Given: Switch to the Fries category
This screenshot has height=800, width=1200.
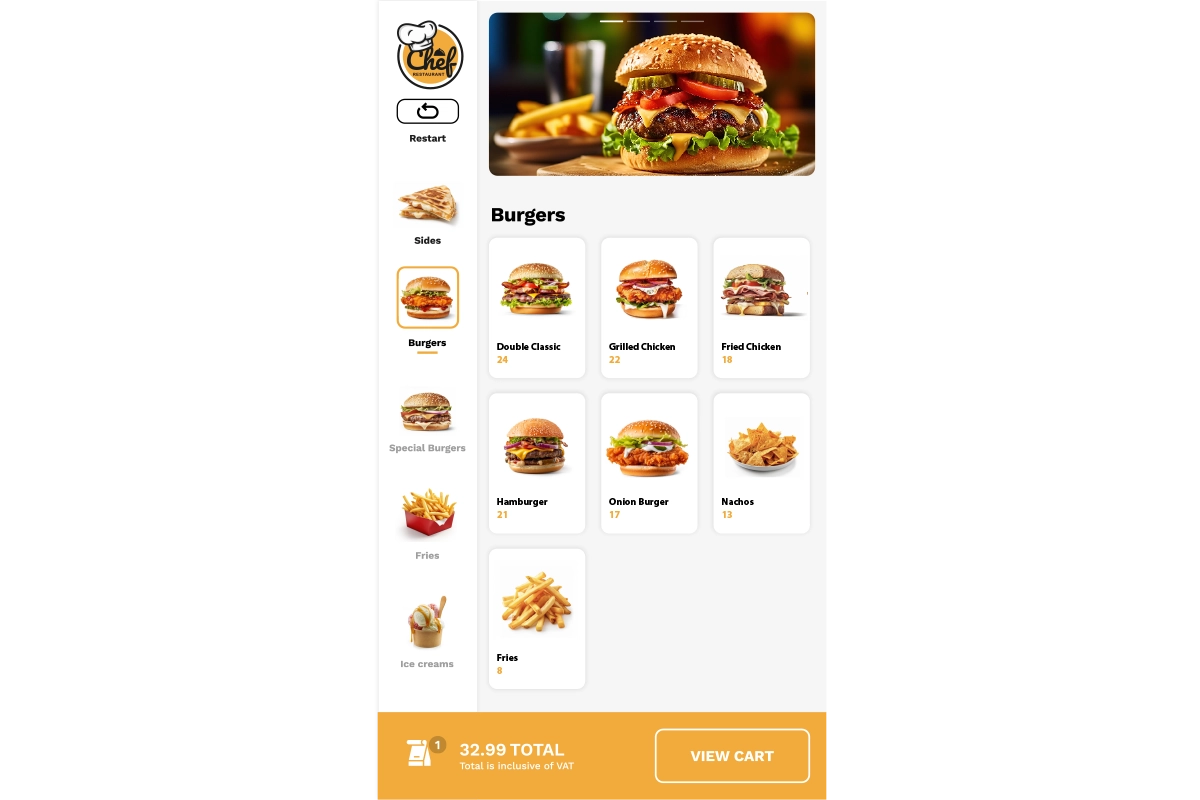Looking at the screenshot, I should (427, 520).
